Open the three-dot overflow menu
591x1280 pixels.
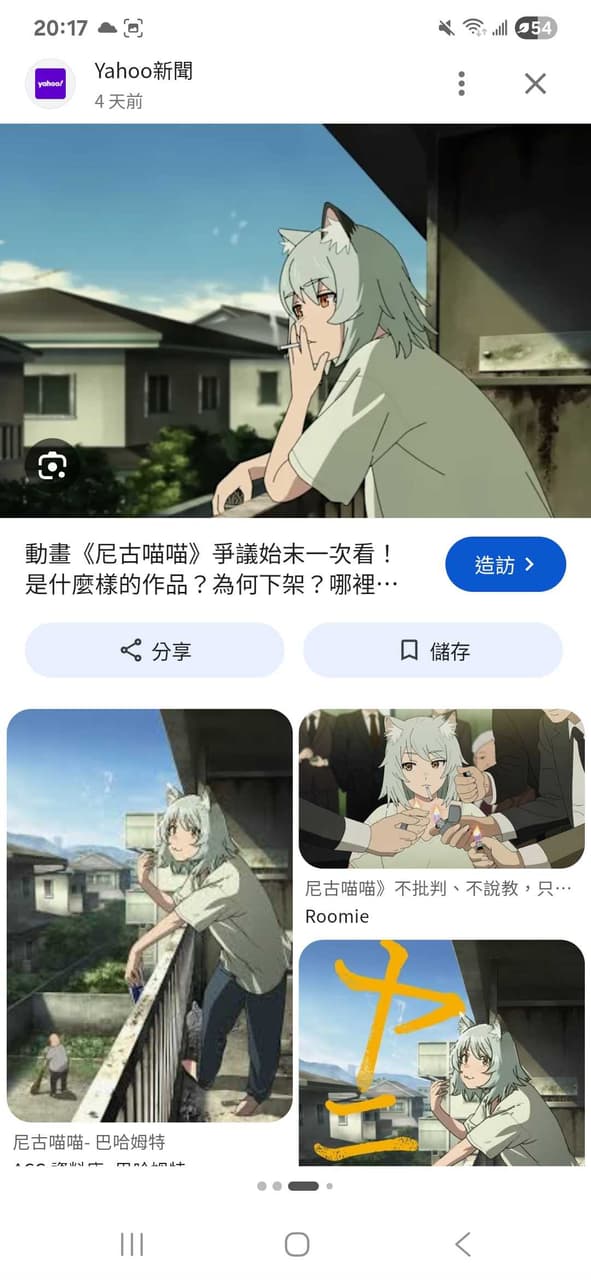pyautogui.click(x=461, y=84)
